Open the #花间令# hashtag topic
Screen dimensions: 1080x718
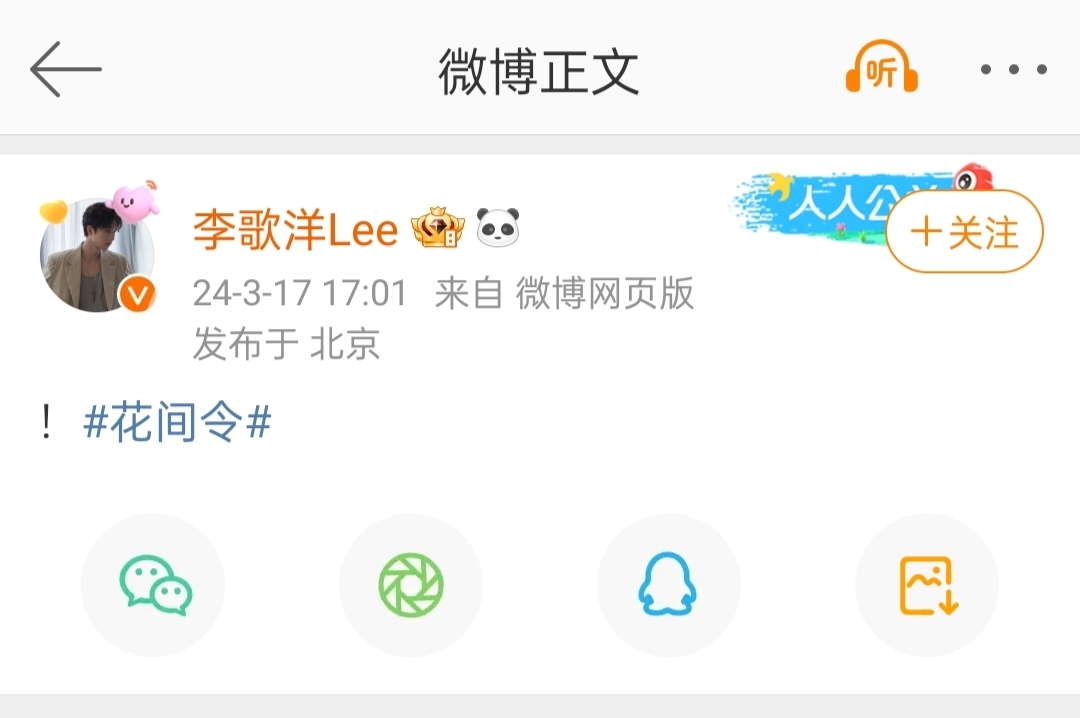point(177,424)
